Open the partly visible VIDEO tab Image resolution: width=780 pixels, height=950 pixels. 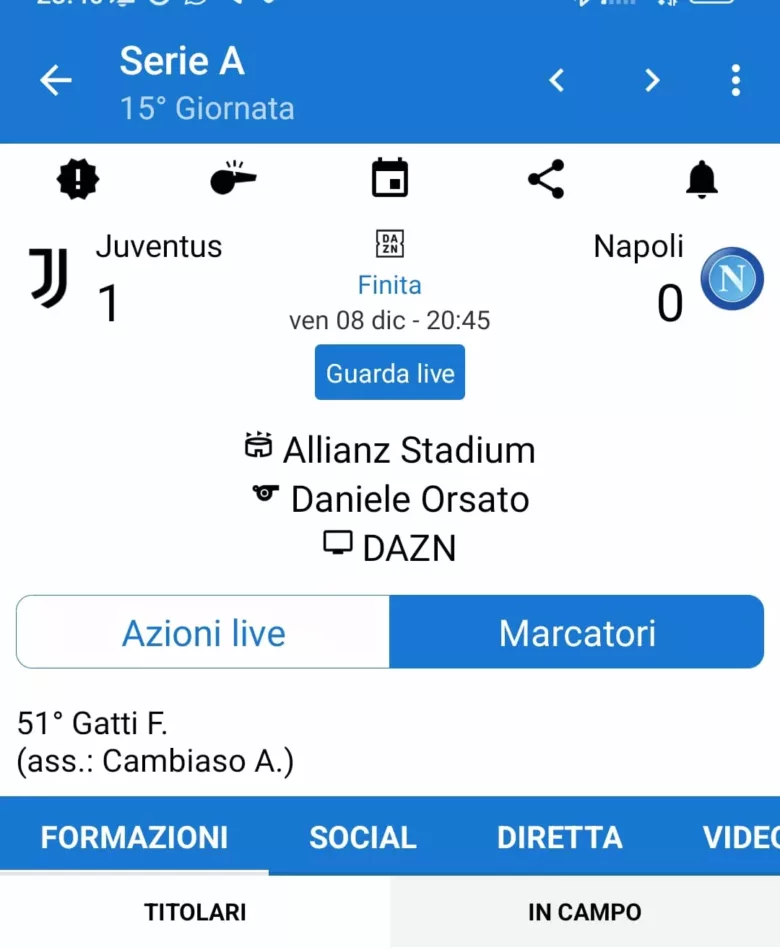click(741, 837)
